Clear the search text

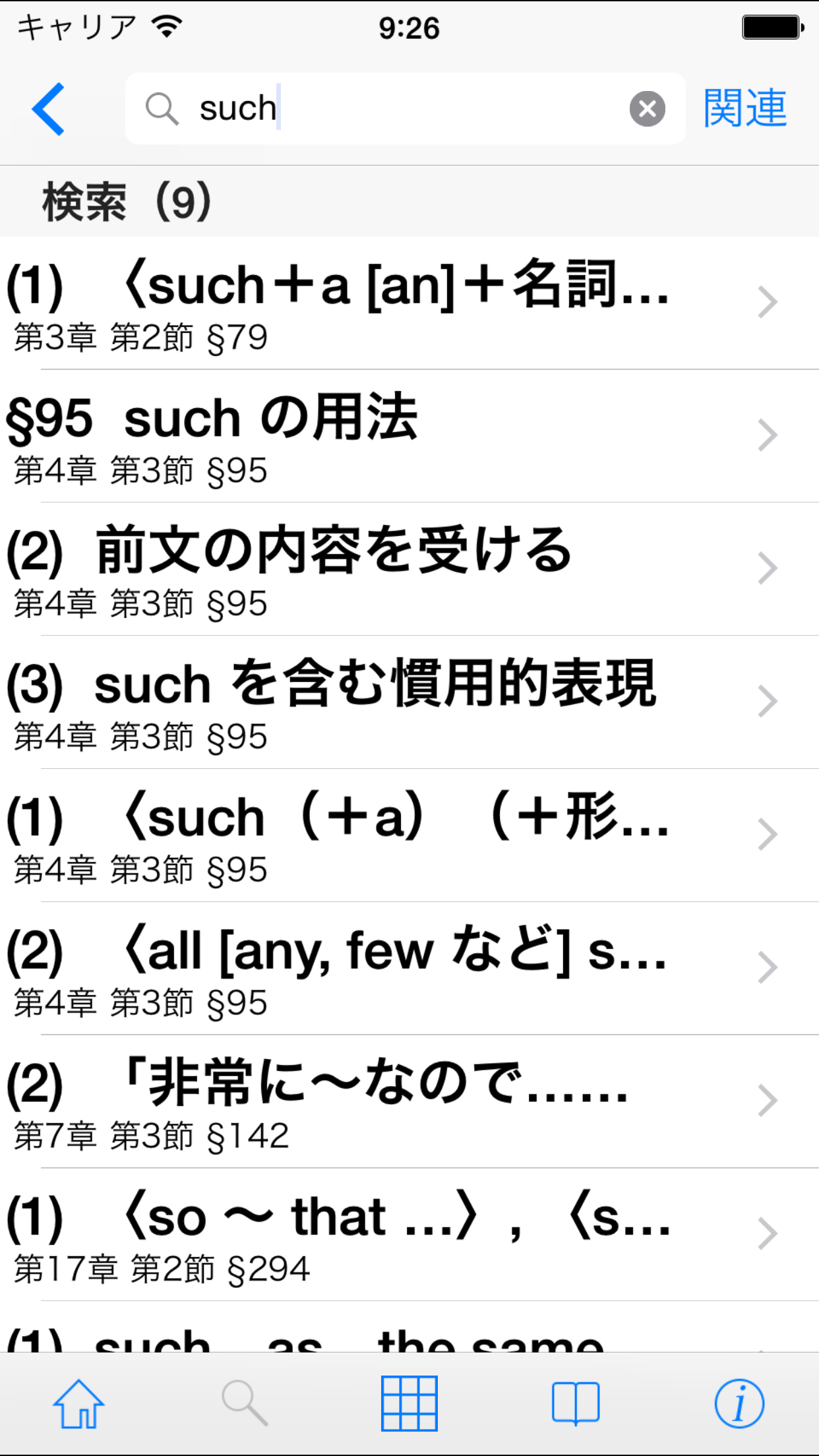point(647,109)
